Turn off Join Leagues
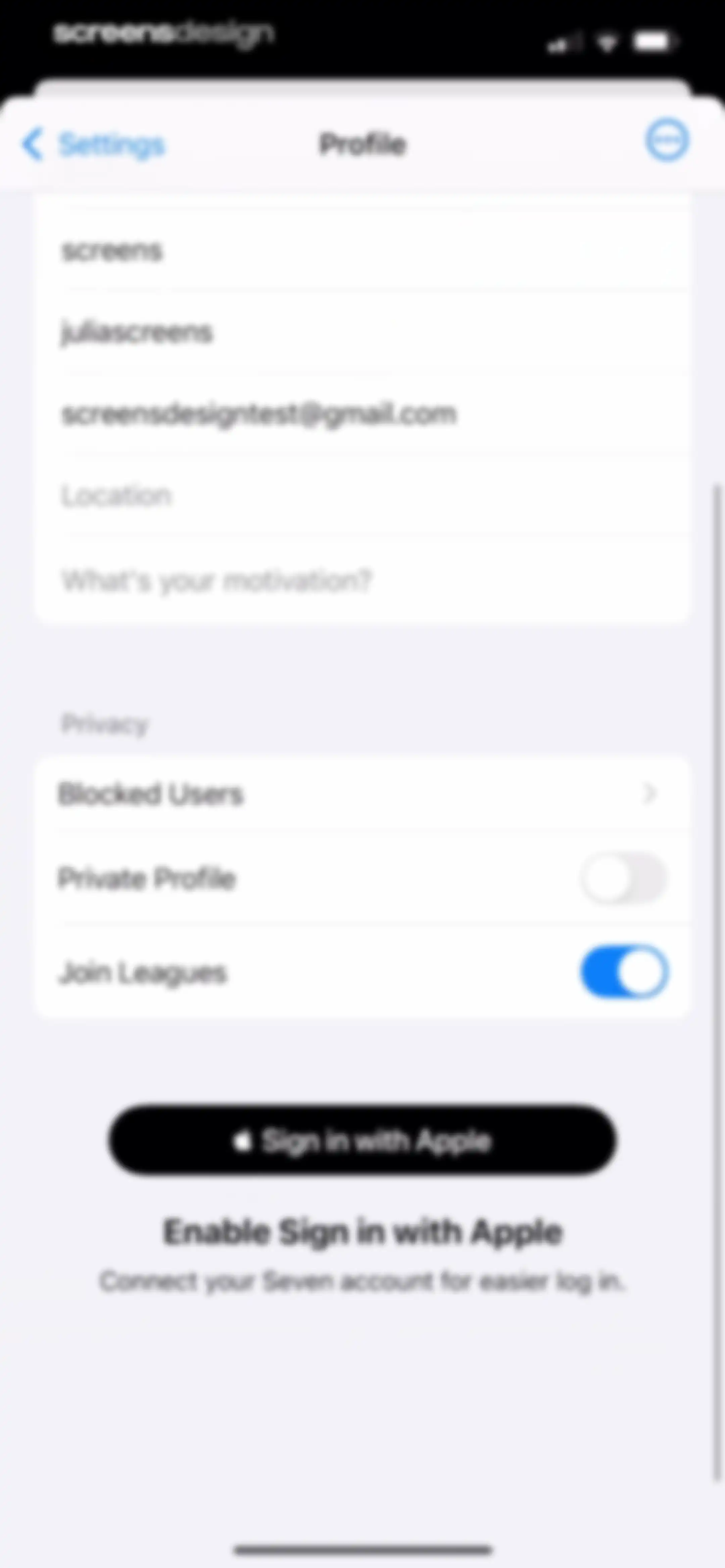 pyautogui.click(x=624, y=971)
